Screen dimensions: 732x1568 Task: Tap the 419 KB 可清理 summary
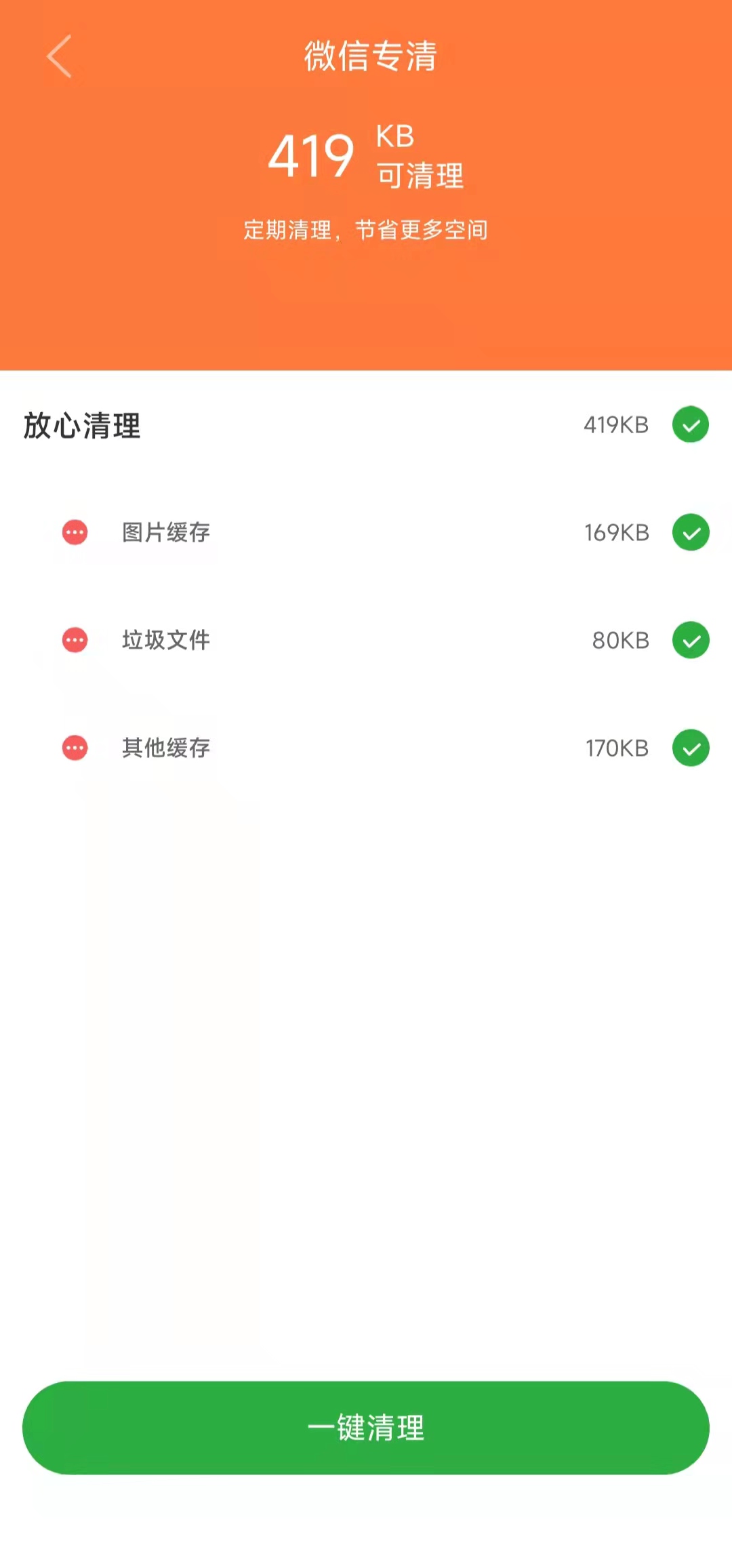coord(366,157)
